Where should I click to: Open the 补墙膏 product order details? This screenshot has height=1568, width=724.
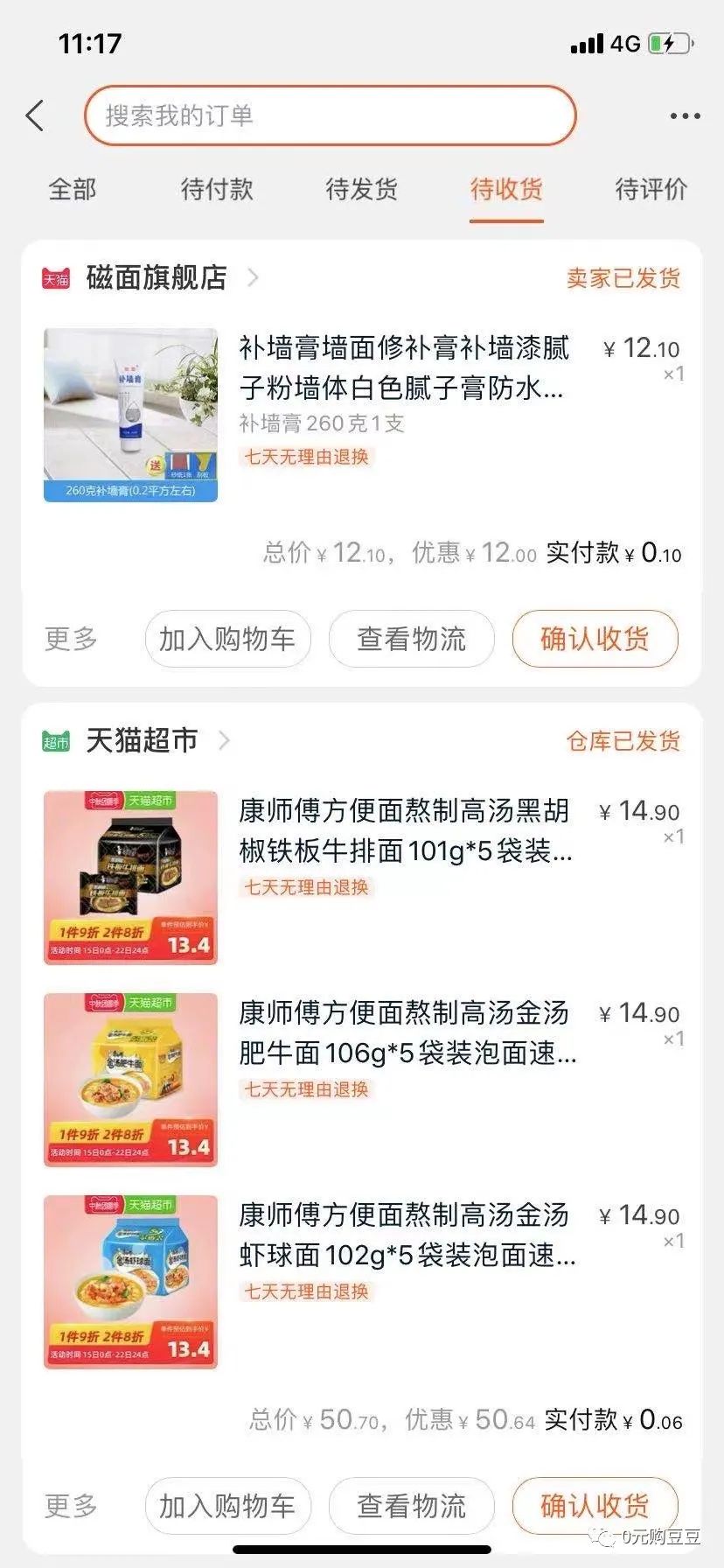pyautogui.click(x=362, y=415)
